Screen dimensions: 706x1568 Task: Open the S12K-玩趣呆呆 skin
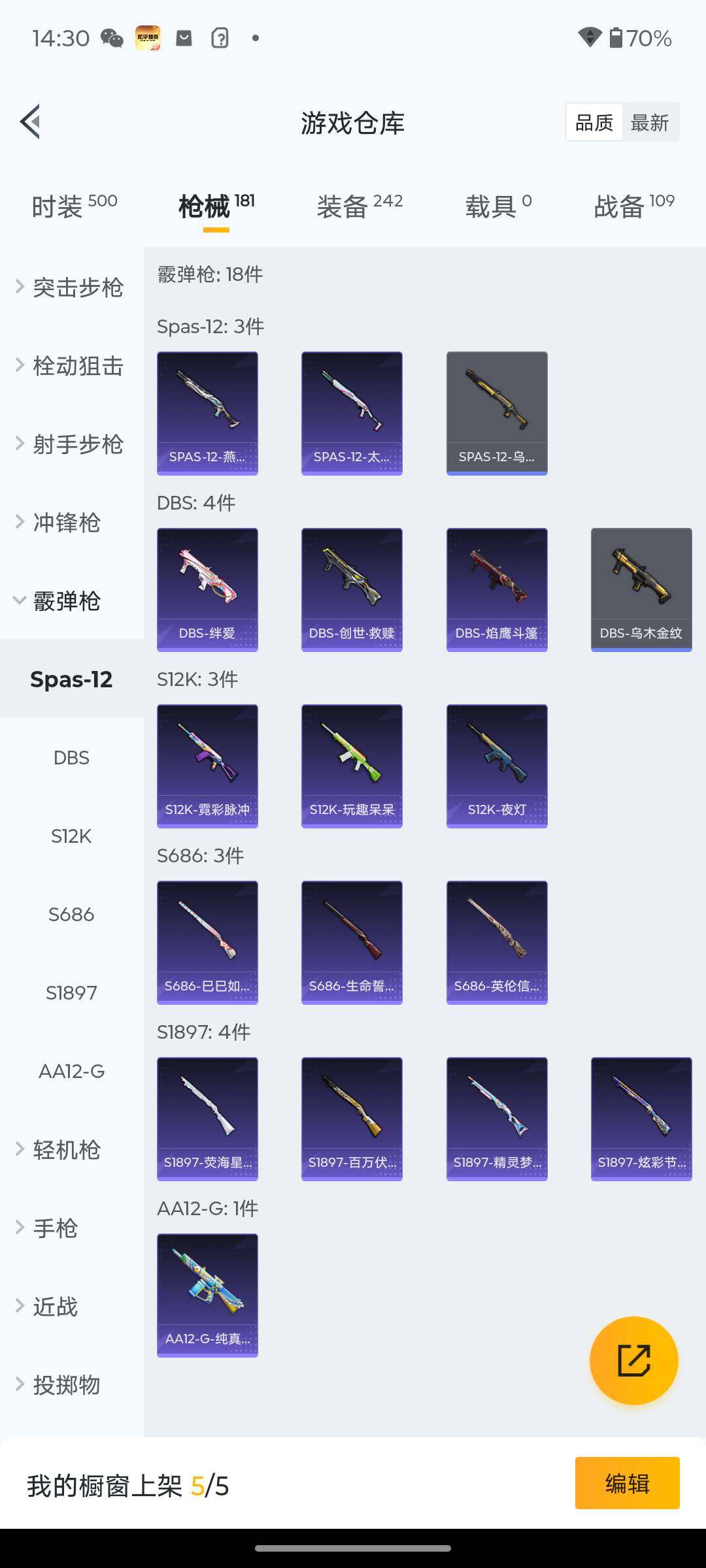(x=352, y=766)
